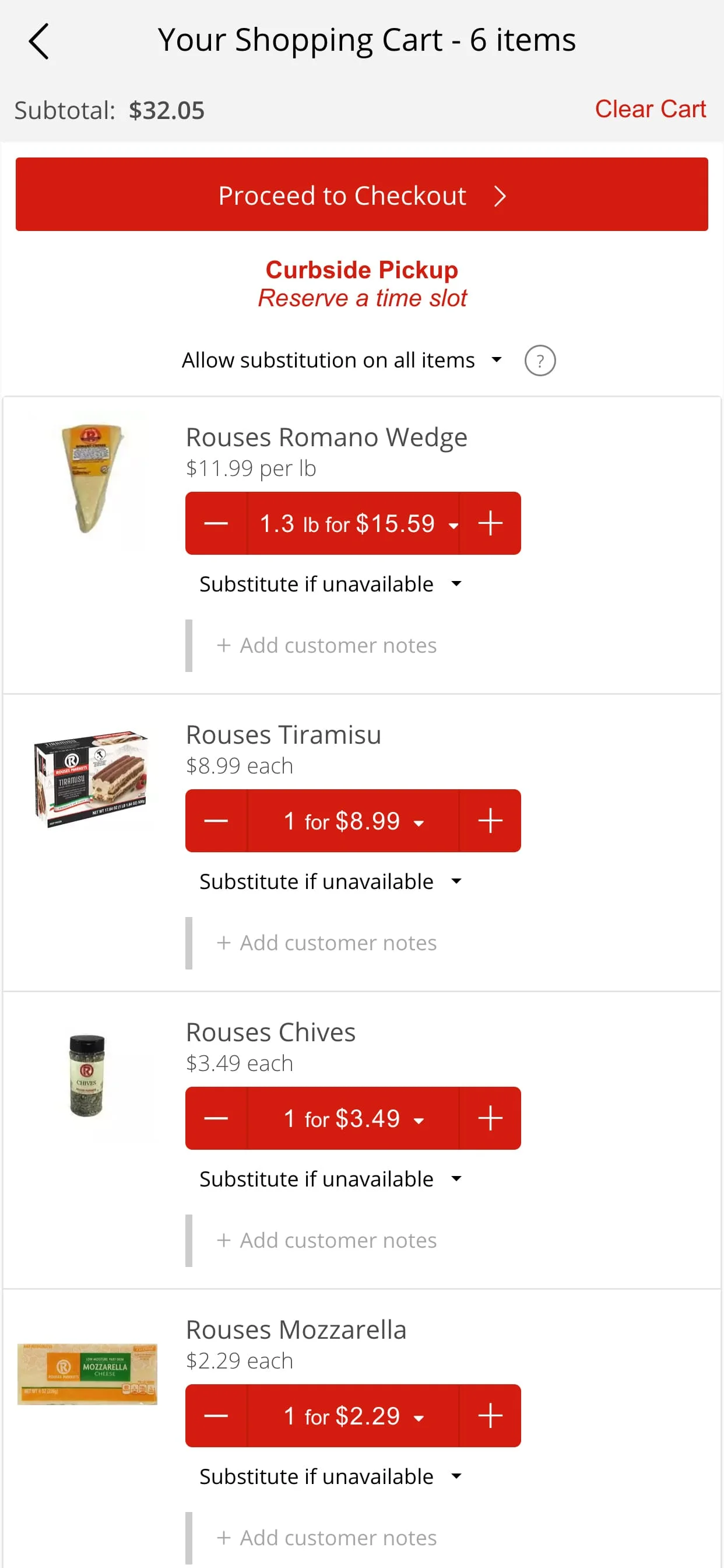Add customer notes for Tiramisu
Screen dimensions: 724x1568
(x=326, y=942)
